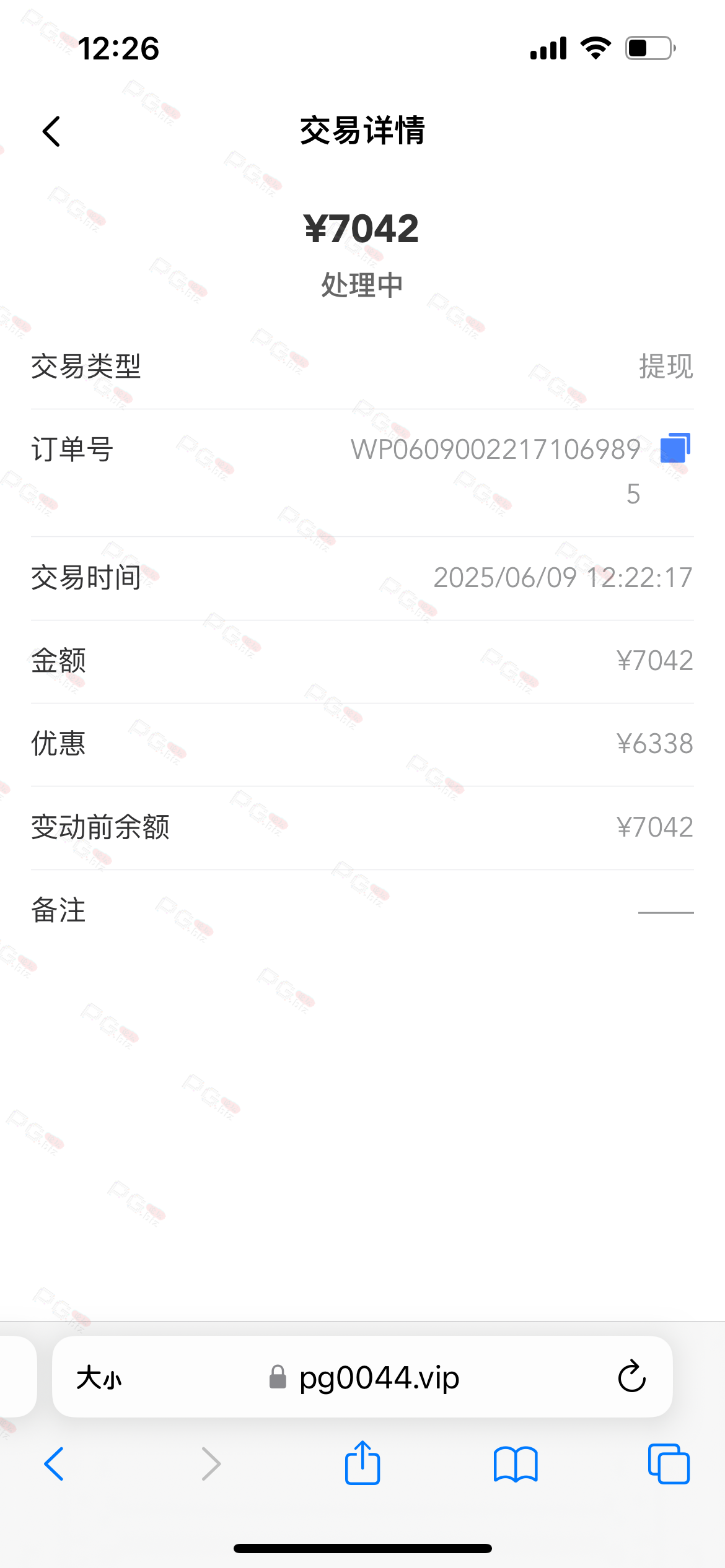Viewport: 725px width, 1568px height.
Task: Reload the current web page
Action: (632, 1377)
